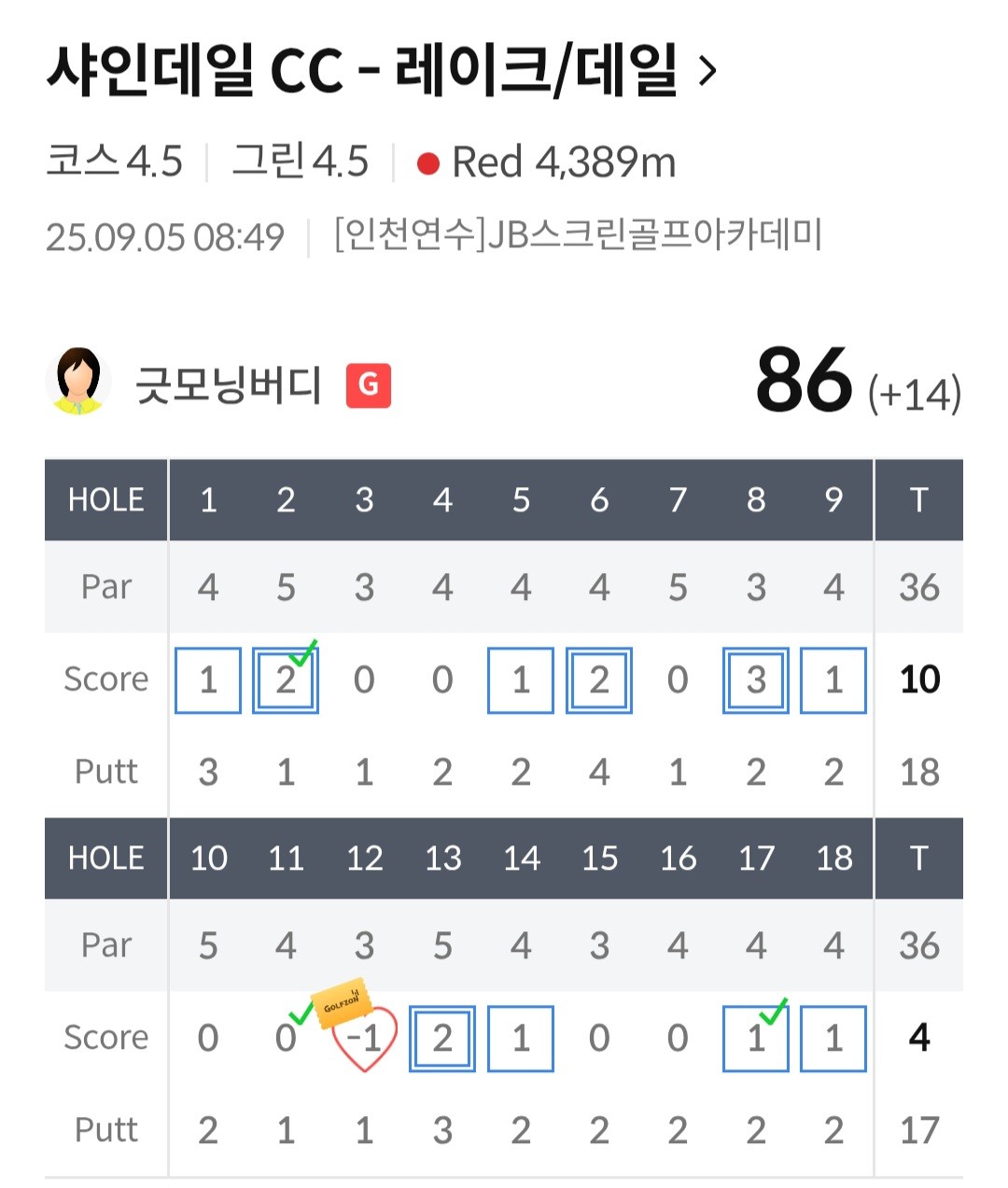1008x1188 pixels.
Task: Click the red tee color dot
Action: coord(428,162)
